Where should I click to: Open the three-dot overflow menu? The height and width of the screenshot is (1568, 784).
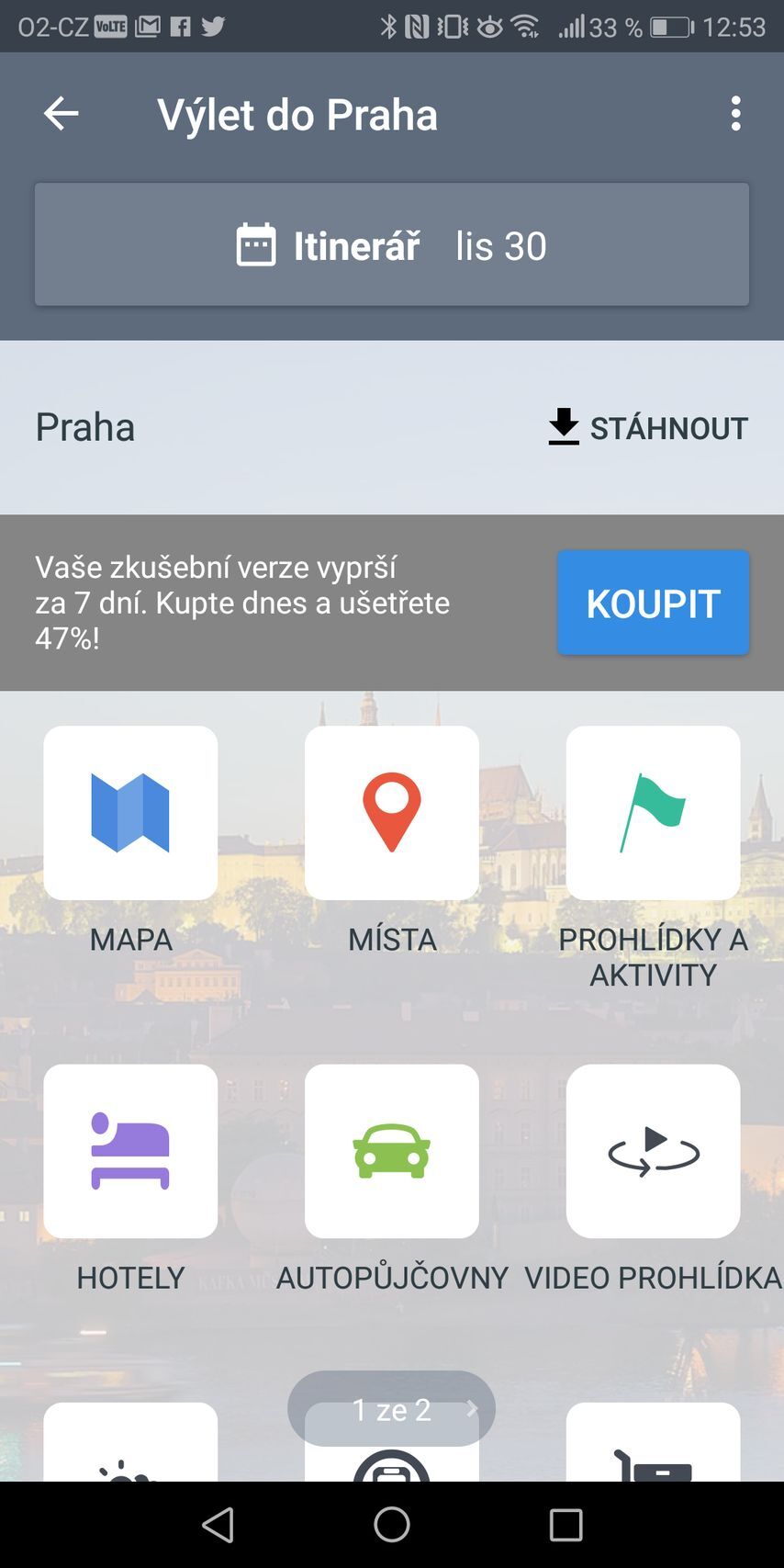coord(734,114)
